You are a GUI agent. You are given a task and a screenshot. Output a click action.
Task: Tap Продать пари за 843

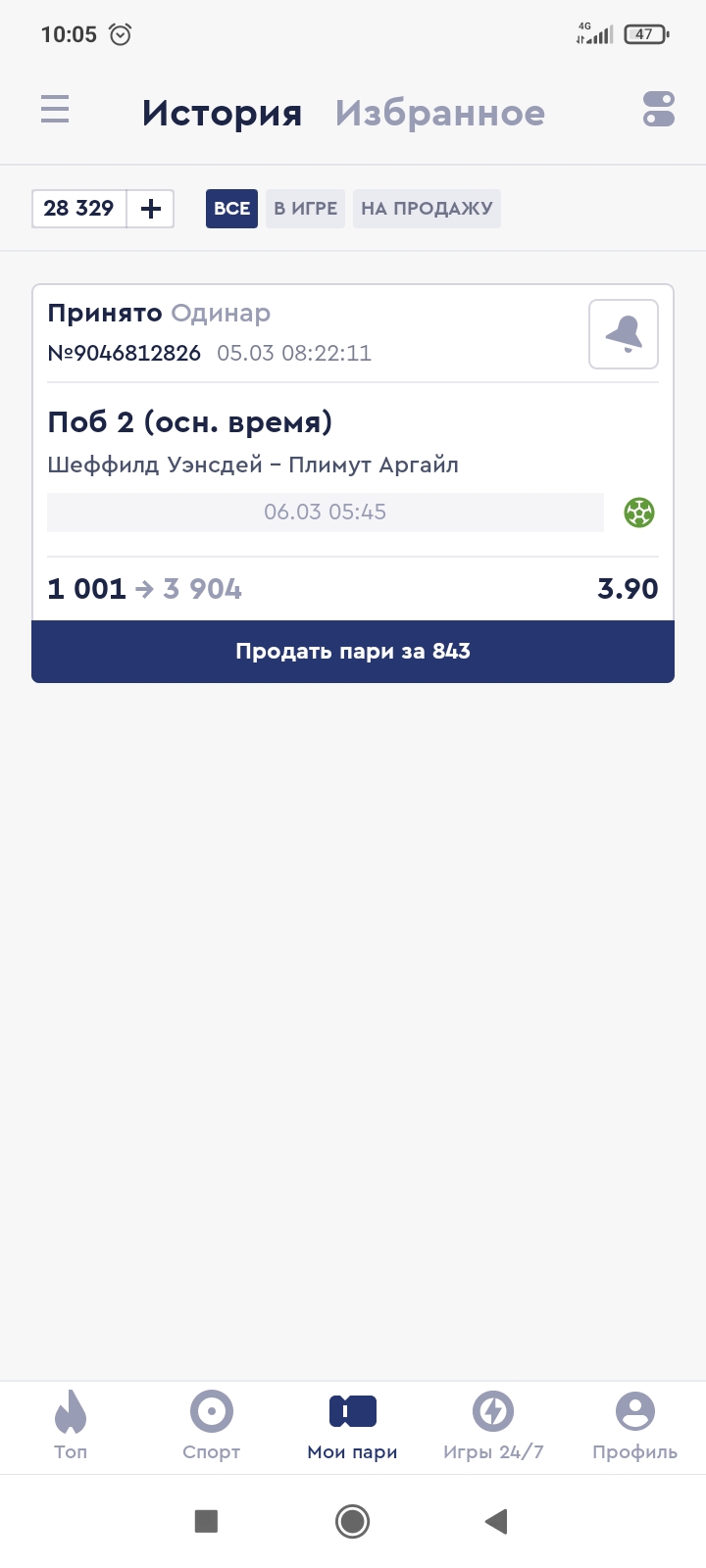click(353, 652)
